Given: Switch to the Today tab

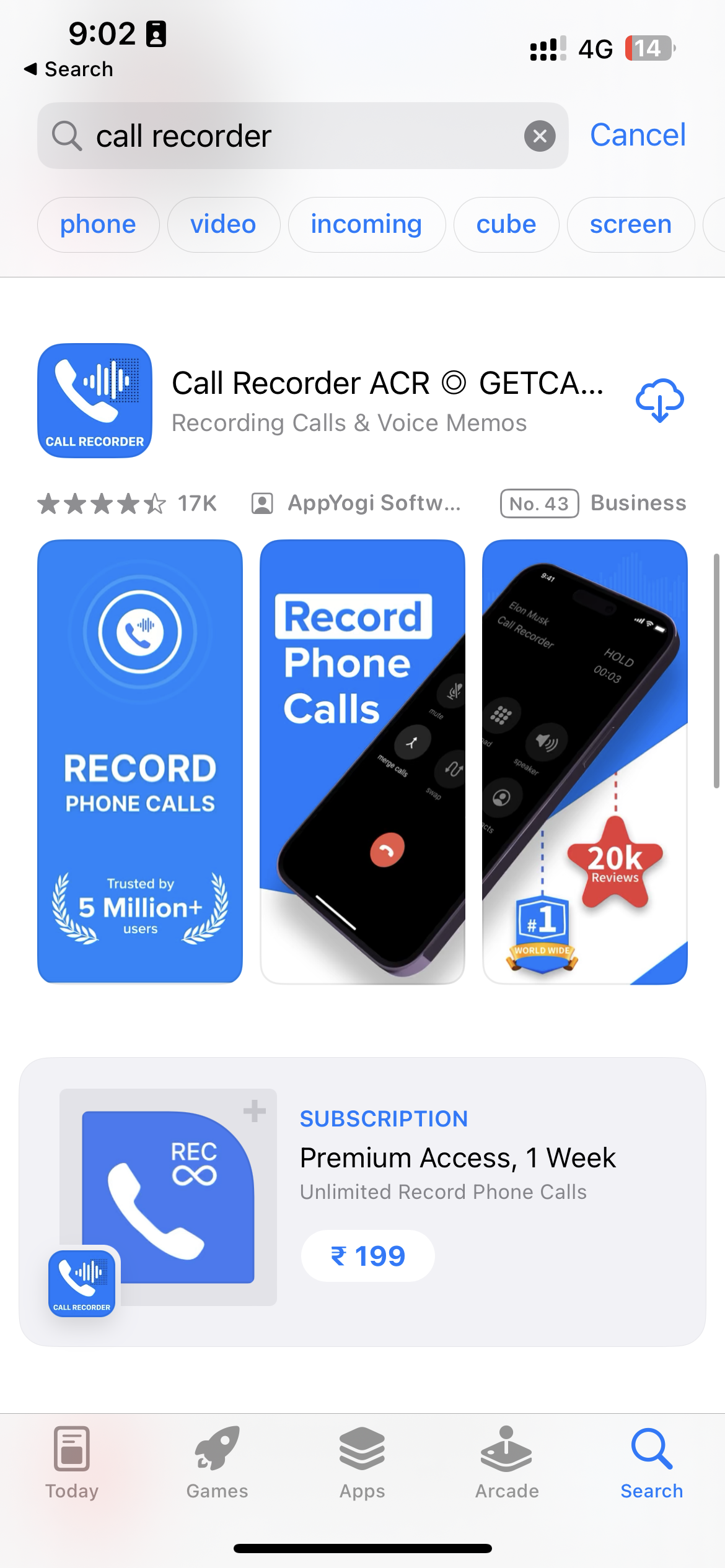Looking at the screenshot, I should point(72,1461).
